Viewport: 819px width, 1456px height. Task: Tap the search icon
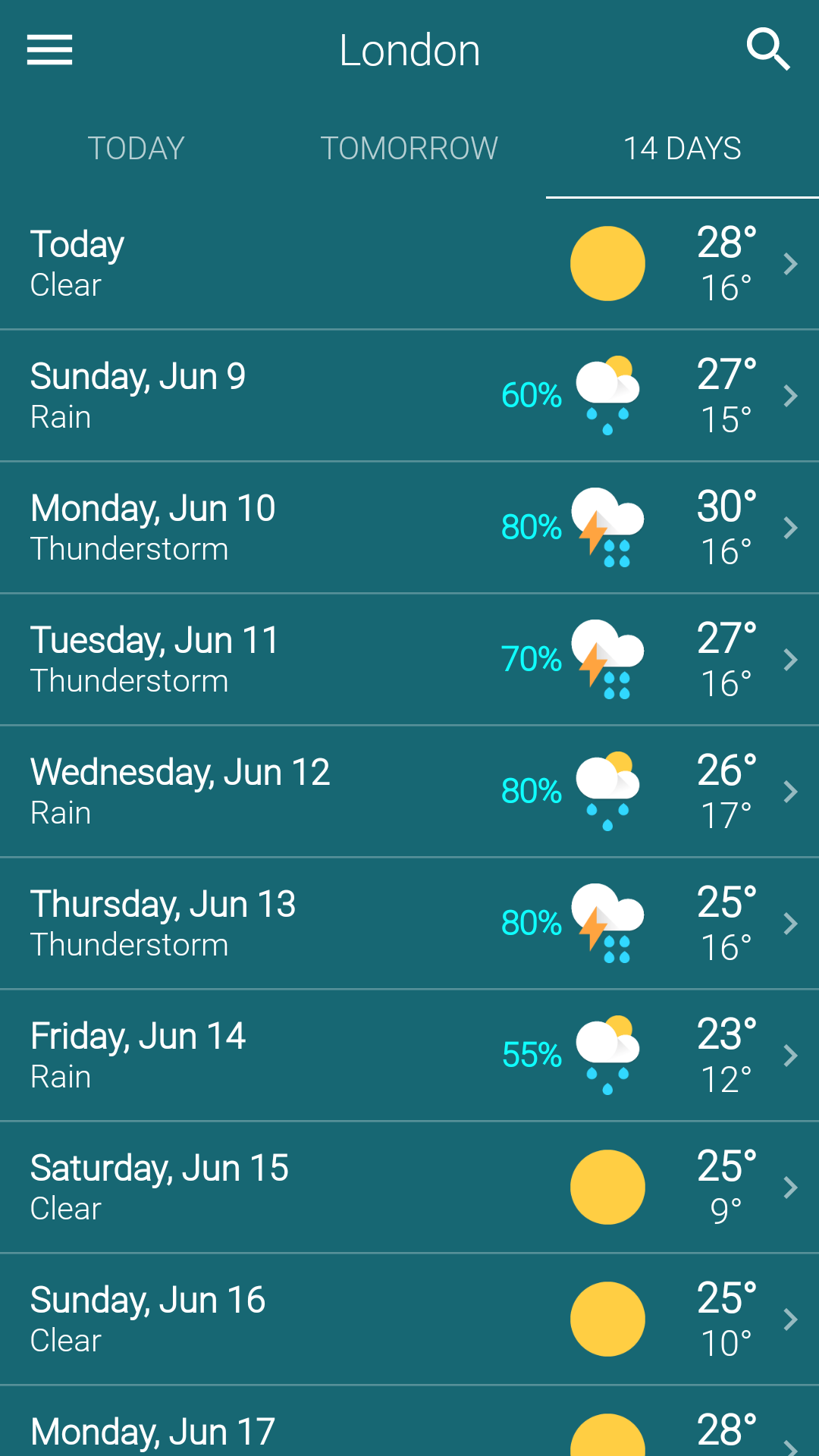[x=768, y=50]
